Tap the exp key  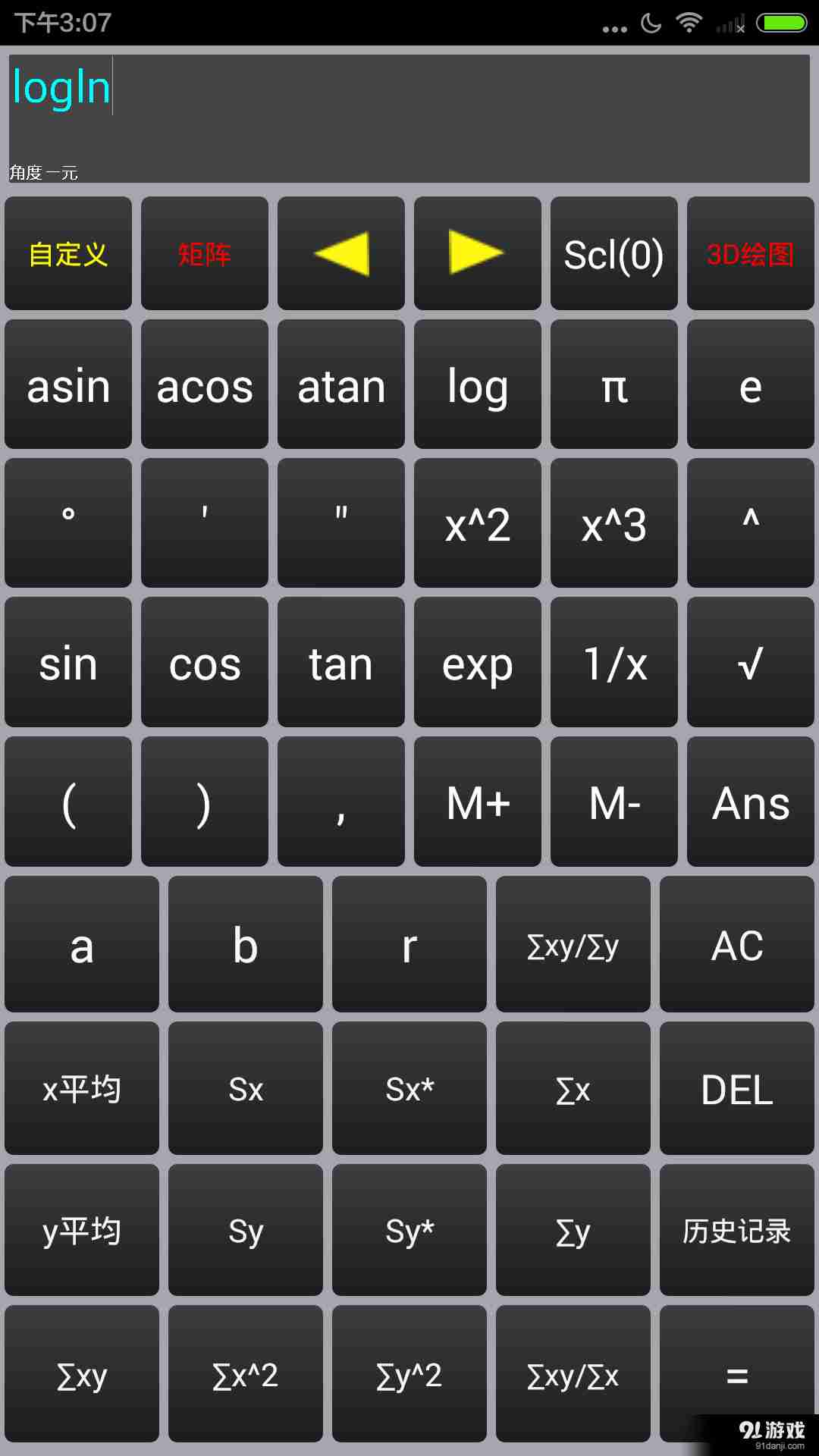(x=478, y=662)
